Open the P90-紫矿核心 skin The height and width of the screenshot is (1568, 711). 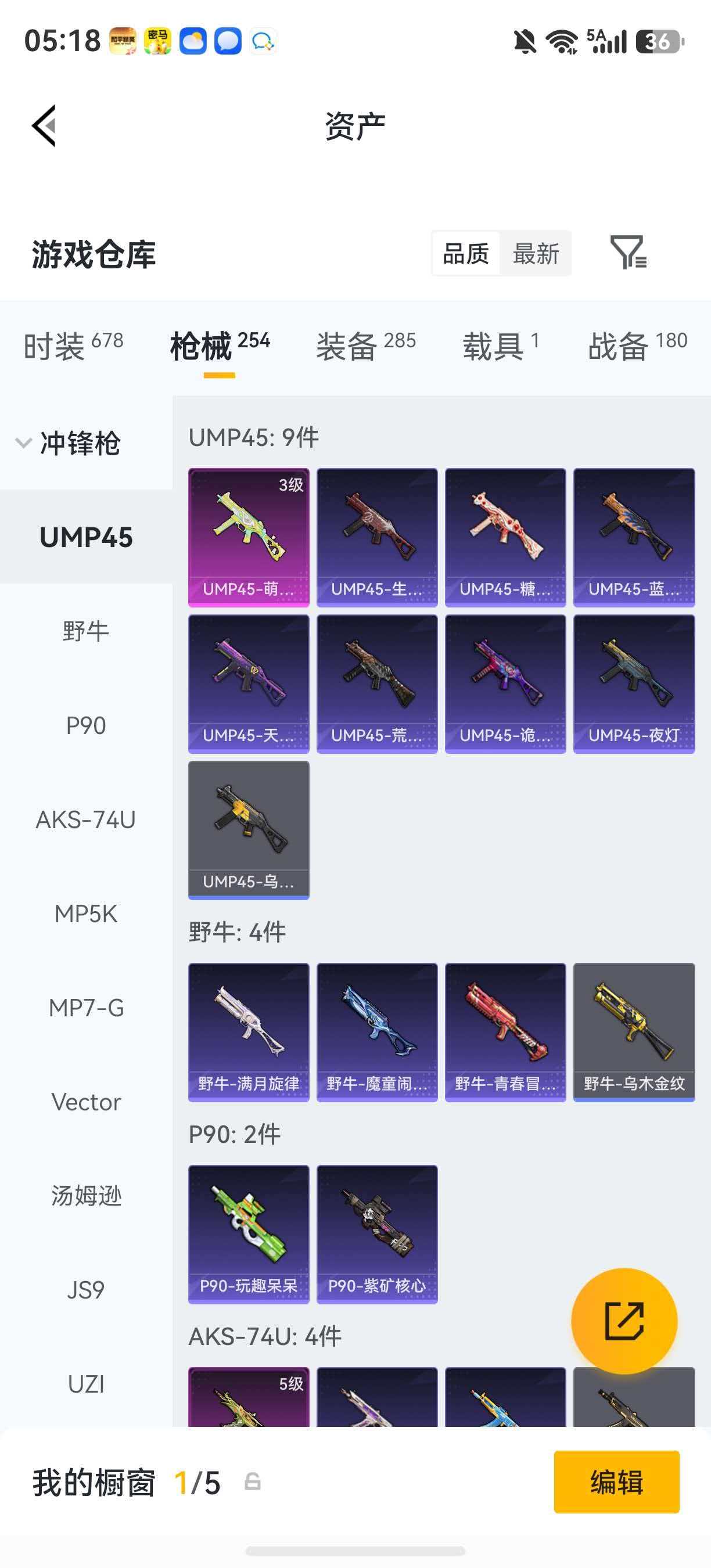(377, 1235)
